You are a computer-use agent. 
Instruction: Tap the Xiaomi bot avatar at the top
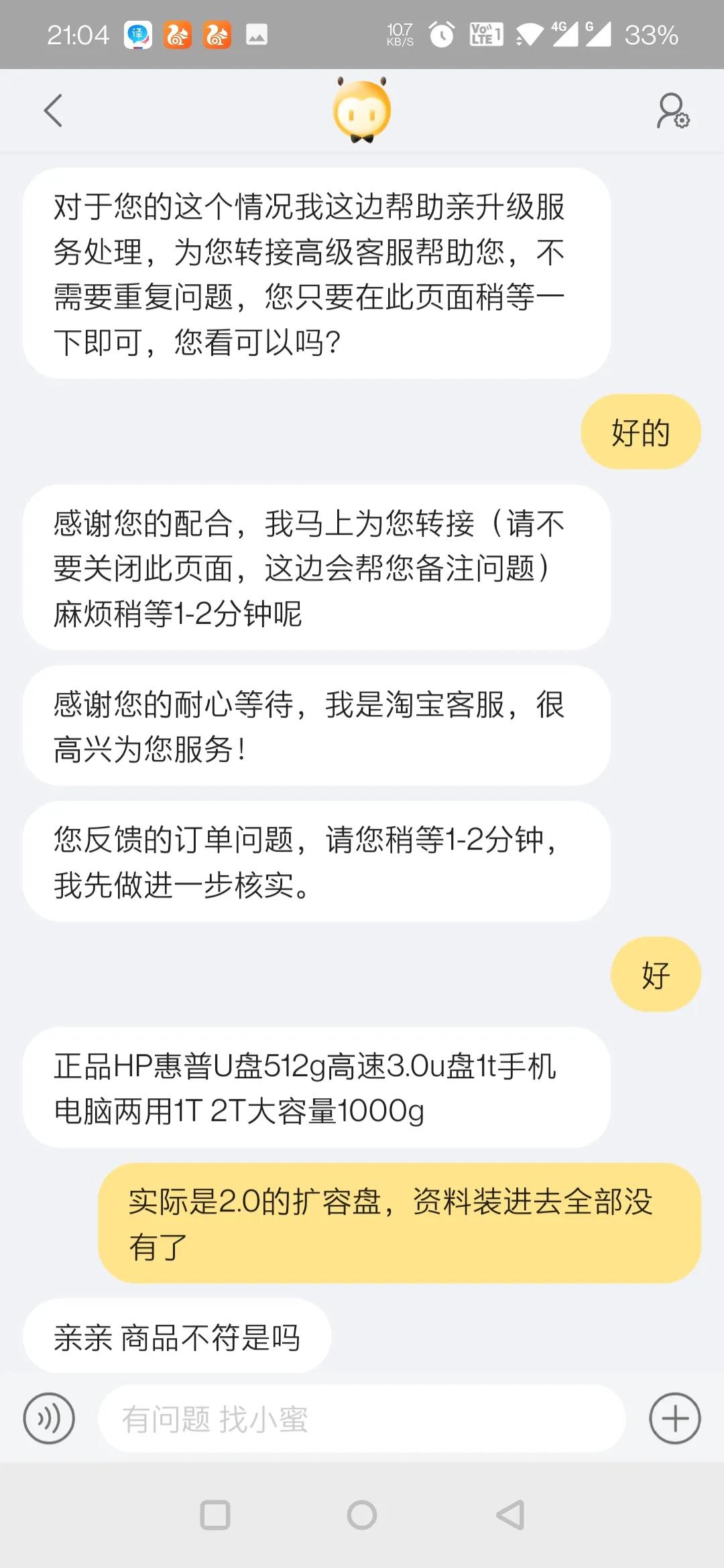(x=362, y=111)
